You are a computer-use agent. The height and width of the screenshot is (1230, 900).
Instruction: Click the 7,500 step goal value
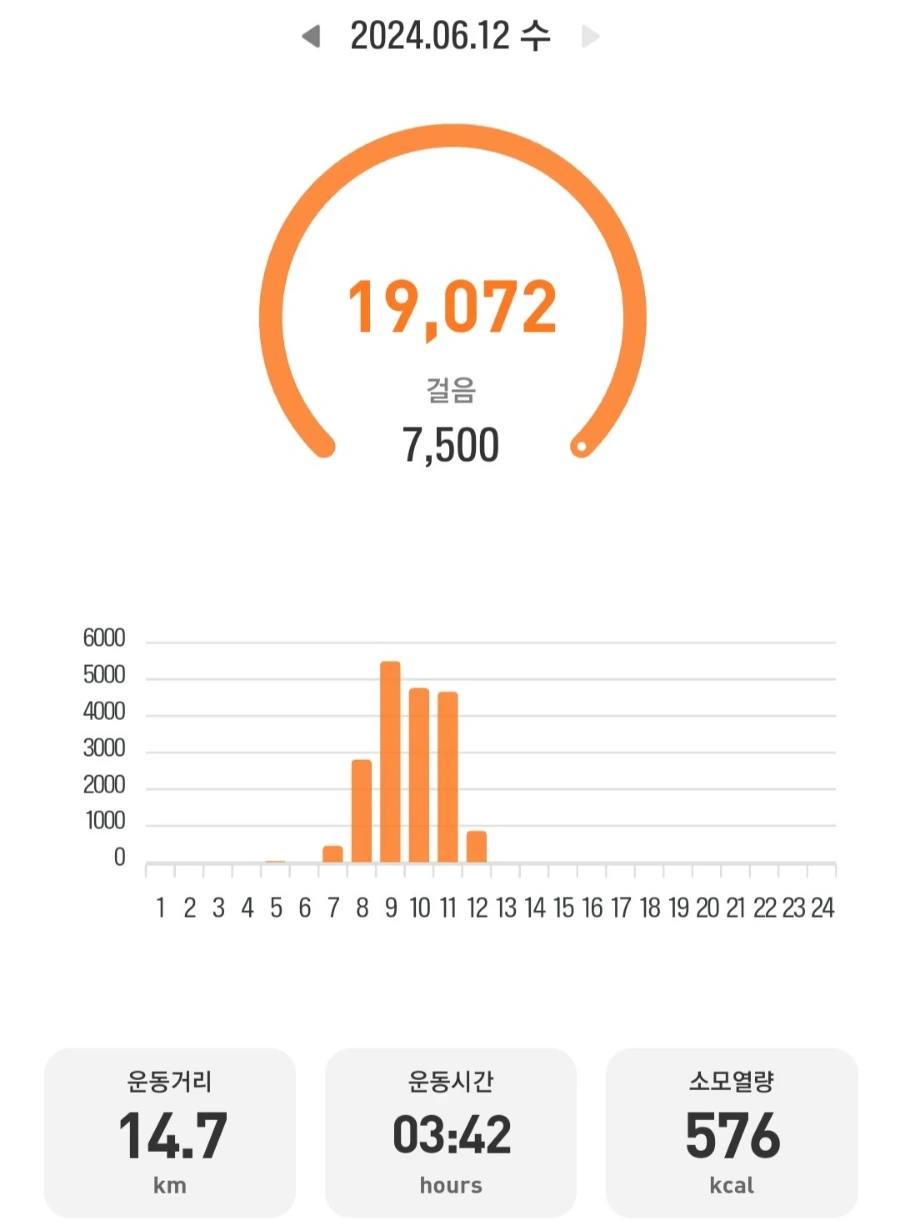pyautogui.click(x=452, y=446)
